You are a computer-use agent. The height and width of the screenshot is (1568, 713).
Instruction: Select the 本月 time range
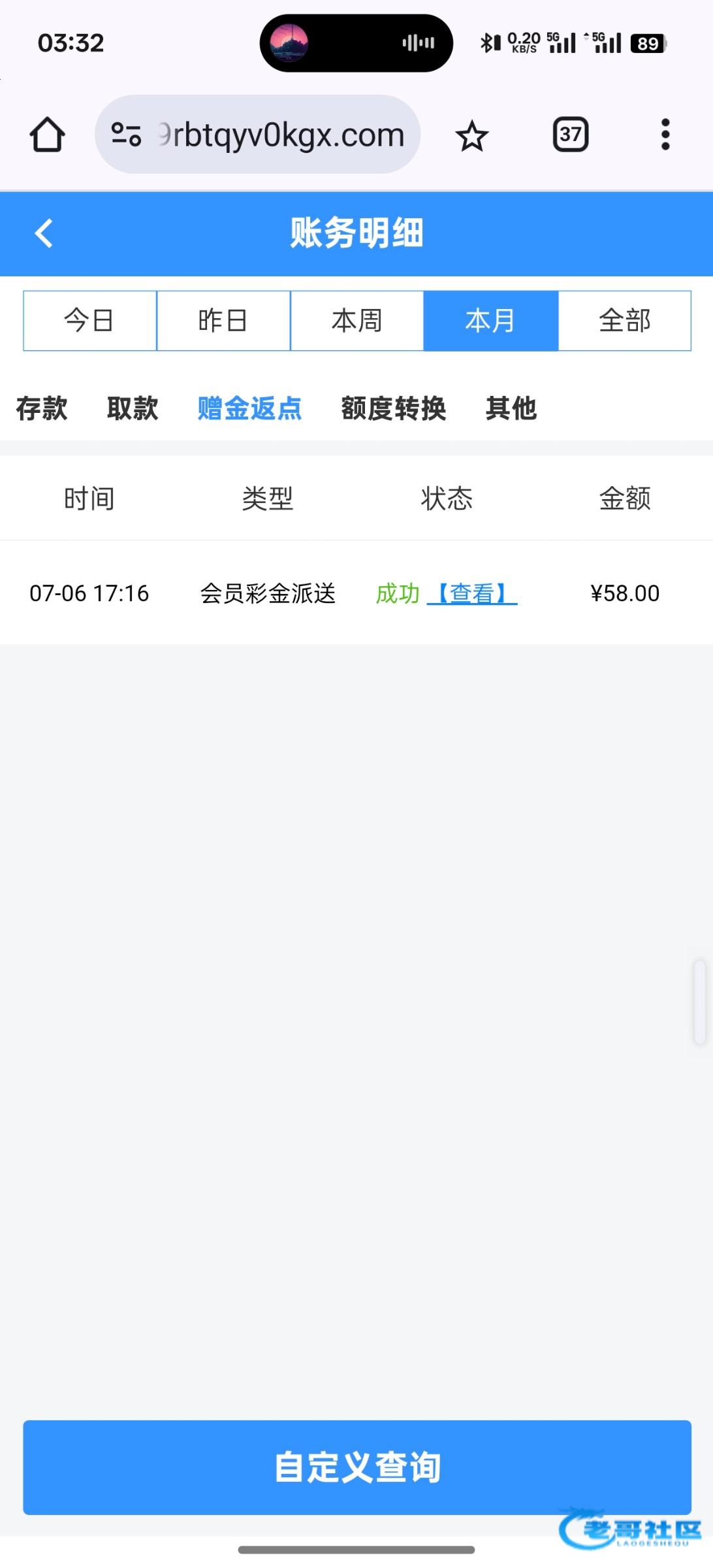pyautogui.click(x=490, y=321)
